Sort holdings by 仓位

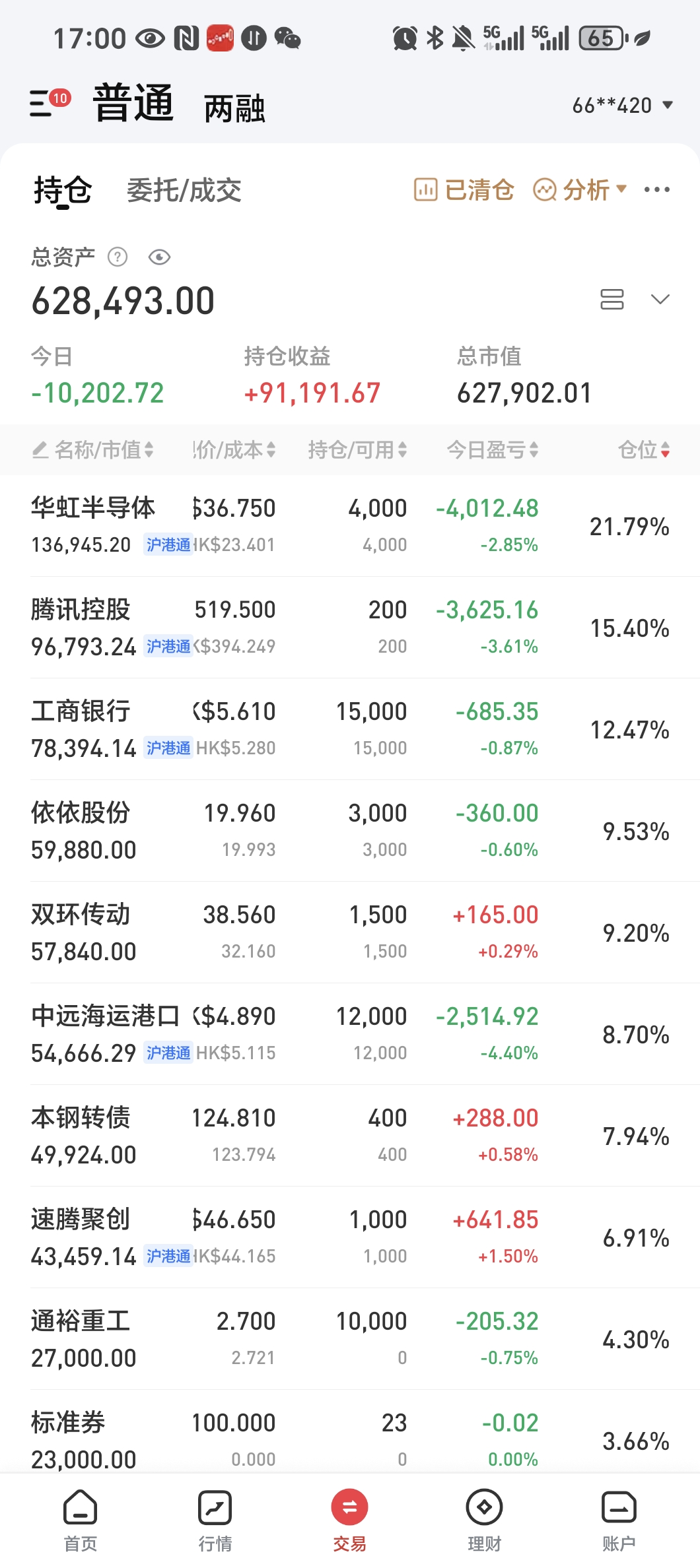click(644, 450)
